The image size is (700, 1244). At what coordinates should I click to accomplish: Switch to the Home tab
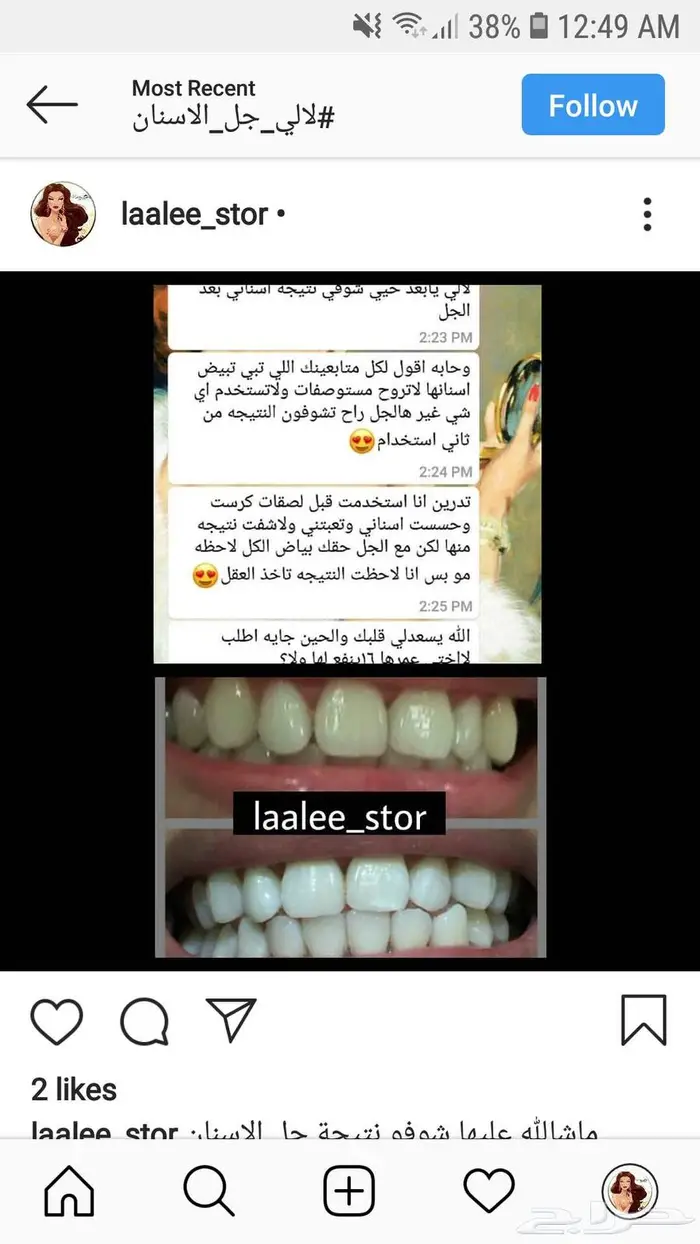tap(70, 1191)
